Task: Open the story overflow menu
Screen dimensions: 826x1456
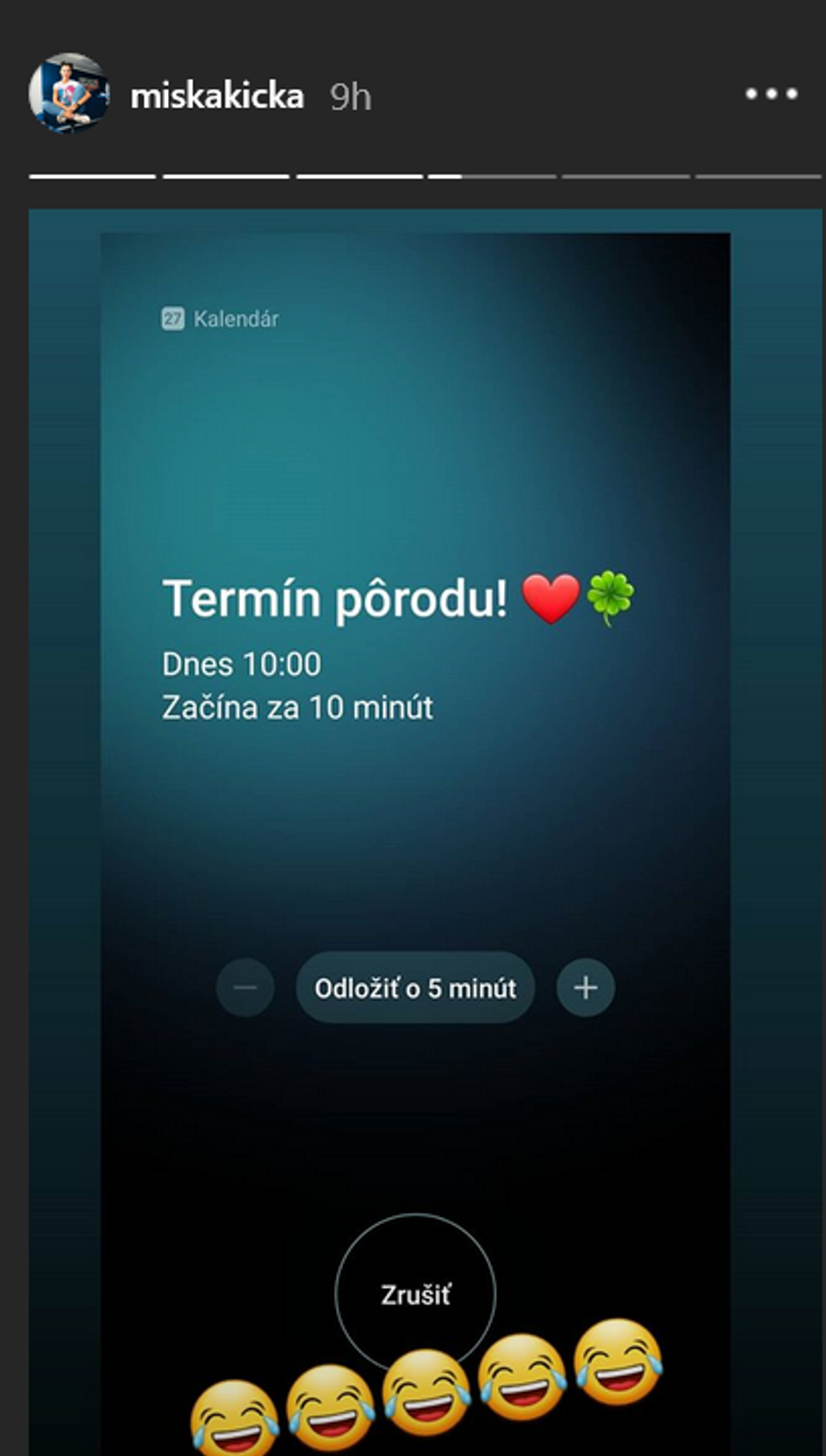Action: (771, 94)
